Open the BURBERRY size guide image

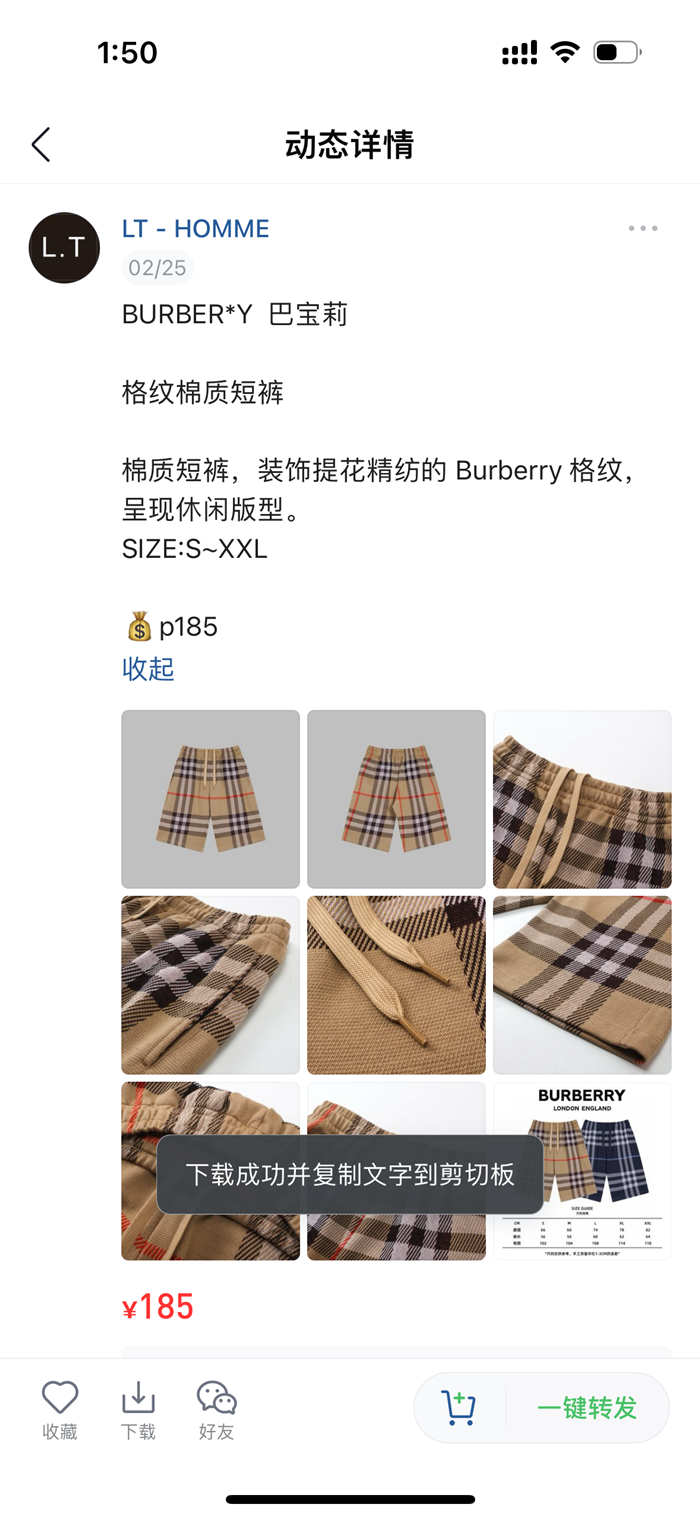pyautogui.click(x=582, y=1171)
